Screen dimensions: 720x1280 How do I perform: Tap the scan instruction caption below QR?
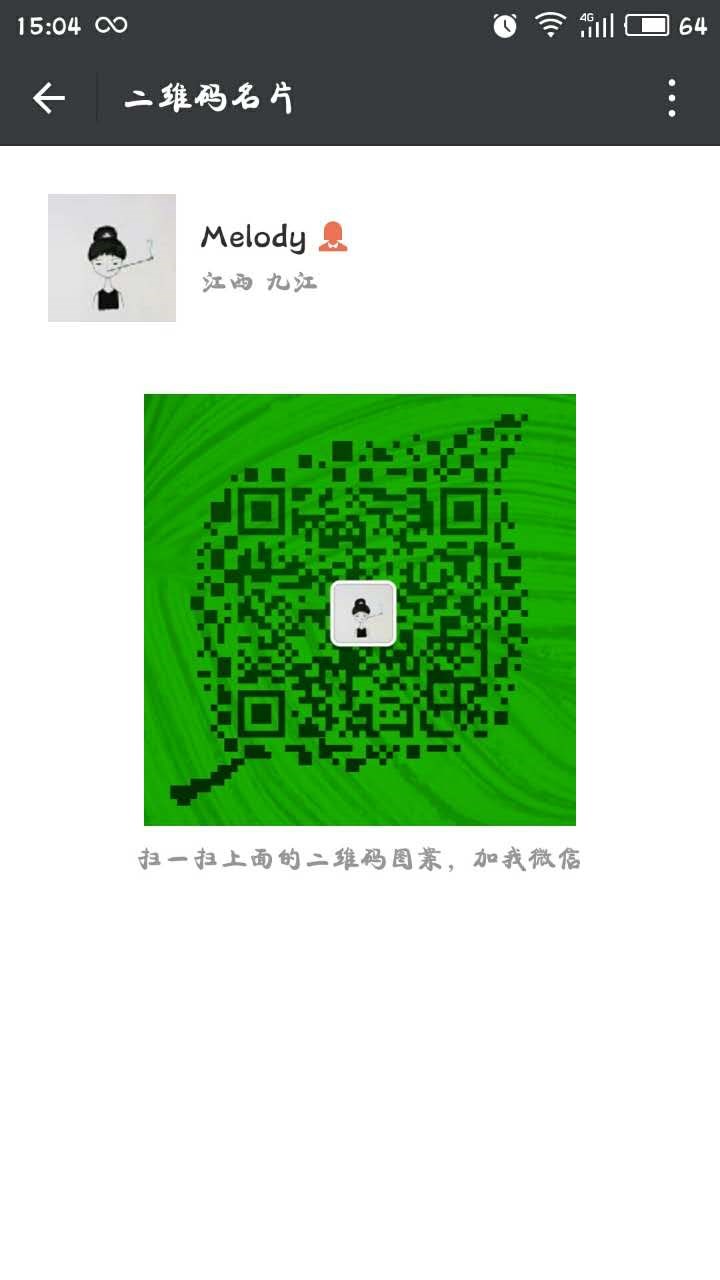coord(360,858)
